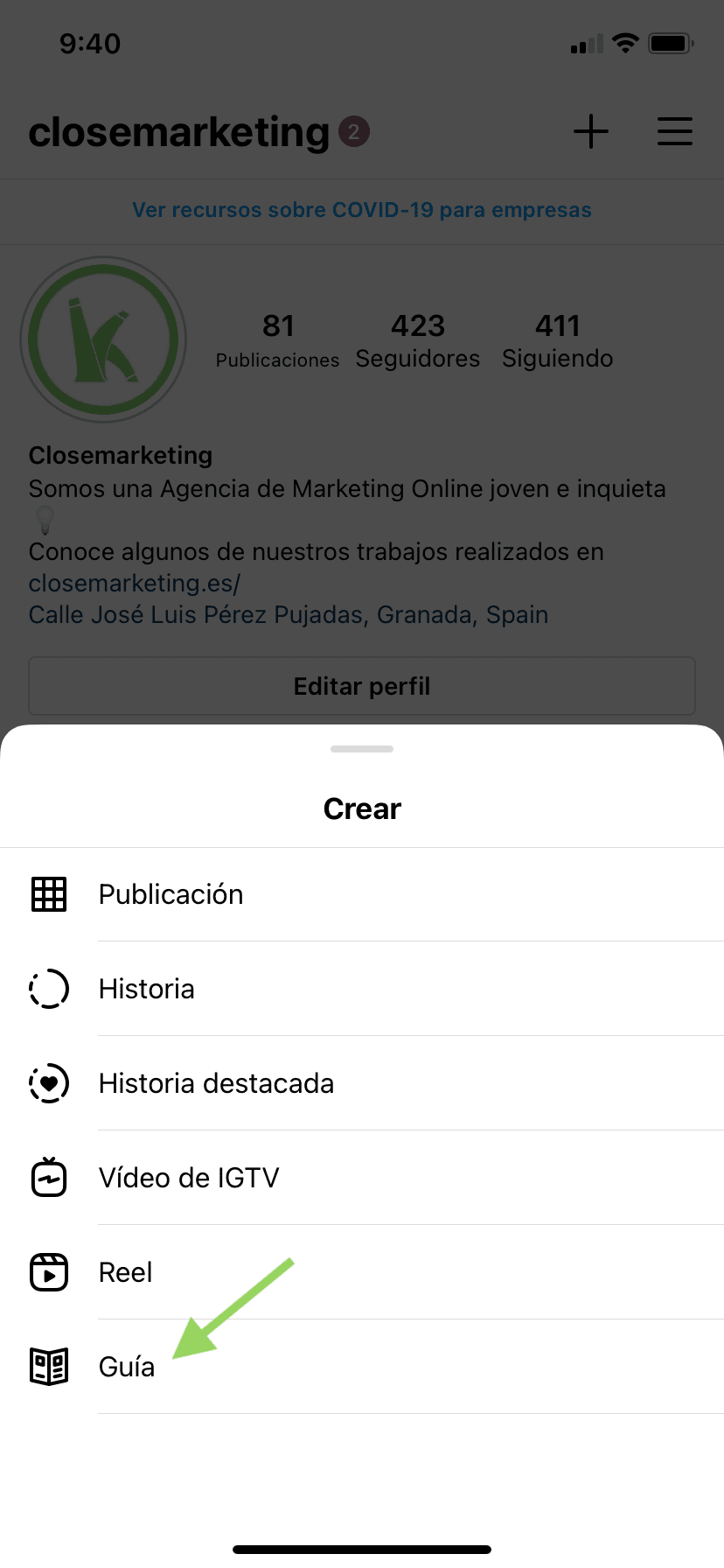Image resolution: width=724 pixels, height=1568 pixels.
Task: Select the Guía booklet icon
Action: click(x=49, y=1366)
